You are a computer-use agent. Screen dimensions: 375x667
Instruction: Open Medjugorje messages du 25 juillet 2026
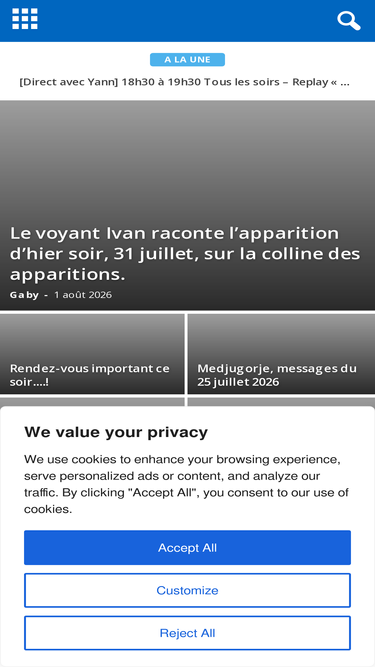[x=277, y=375]
